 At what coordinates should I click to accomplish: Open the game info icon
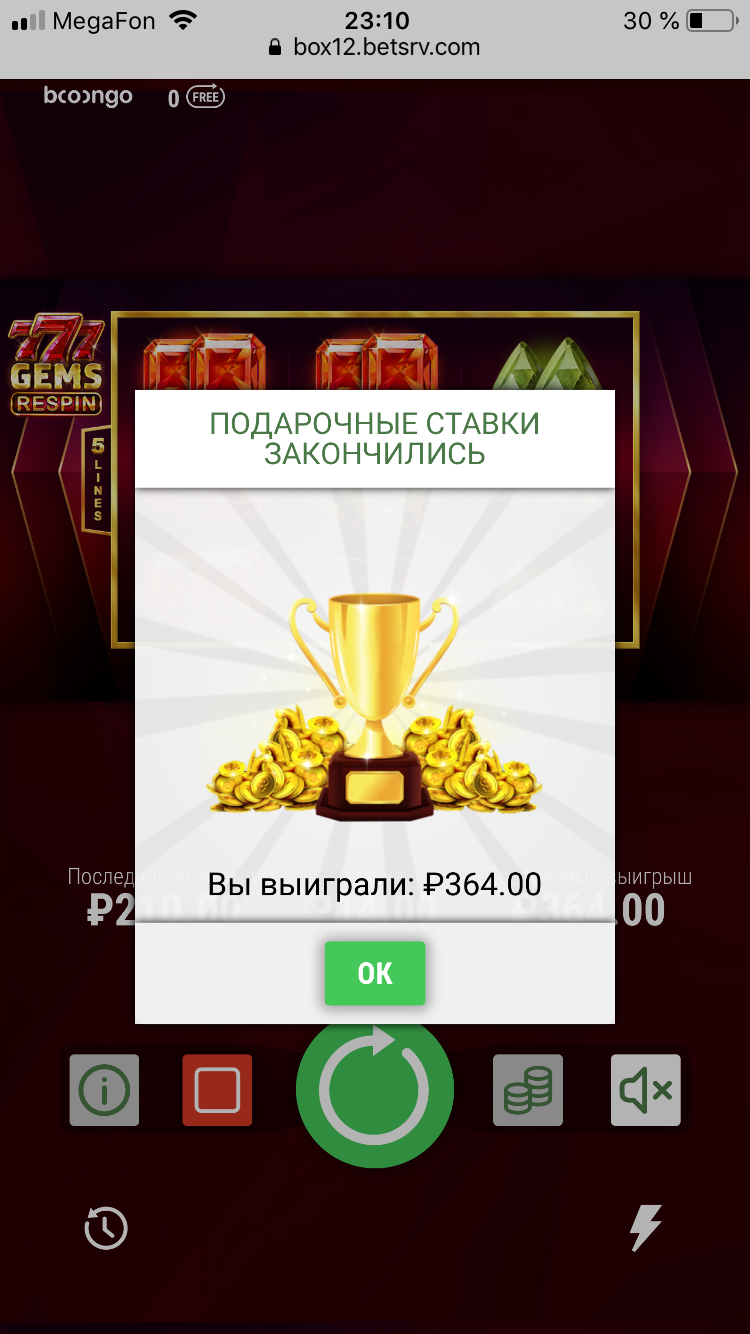point(104,1090)
